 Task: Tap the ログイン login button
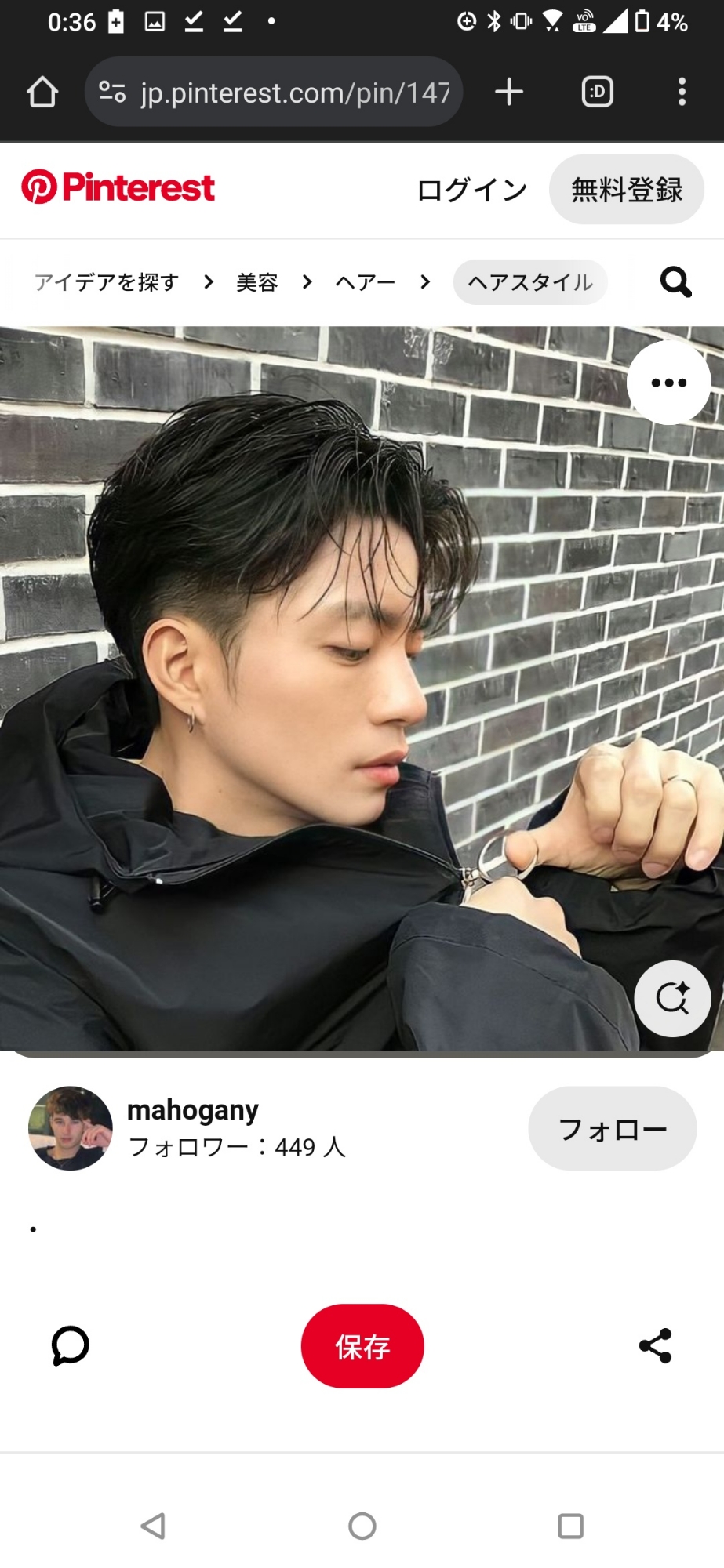[471, 190]
